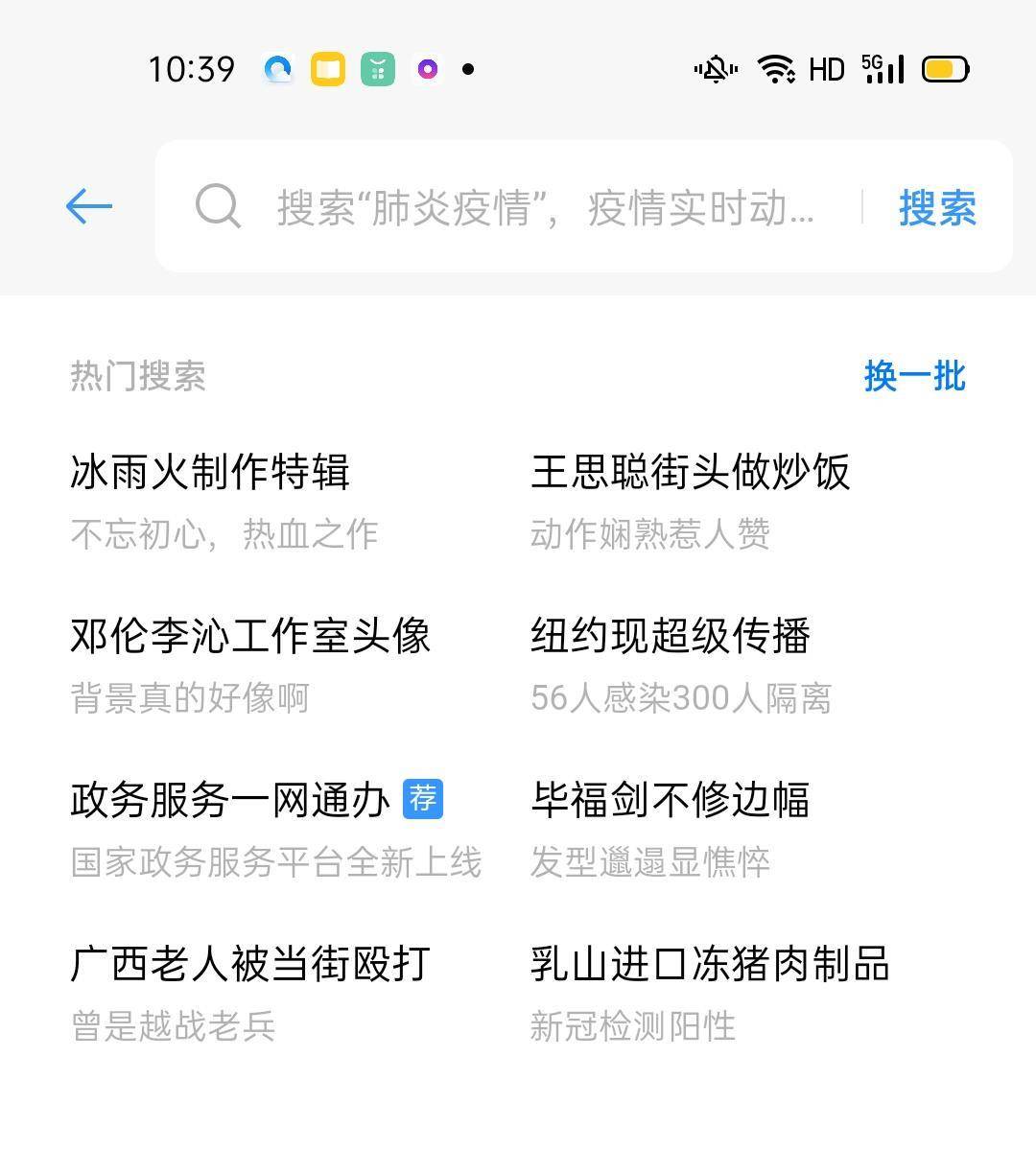Click the blue 荐 recommendation badge
The height and width of the screenshot is (1151, 1036).
pos(423,798)
